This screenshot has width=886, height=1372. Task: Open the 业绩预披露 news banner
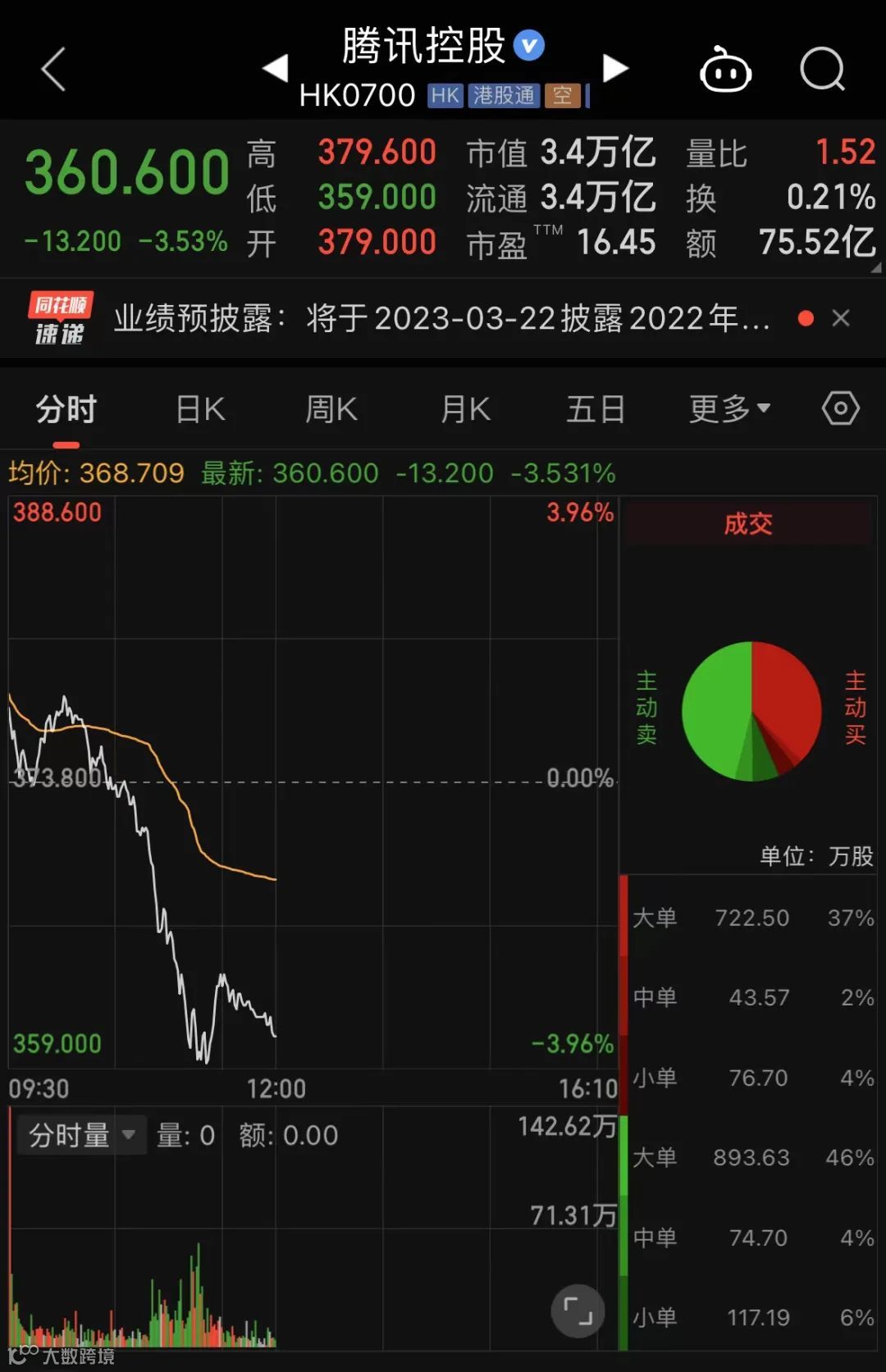441,318
